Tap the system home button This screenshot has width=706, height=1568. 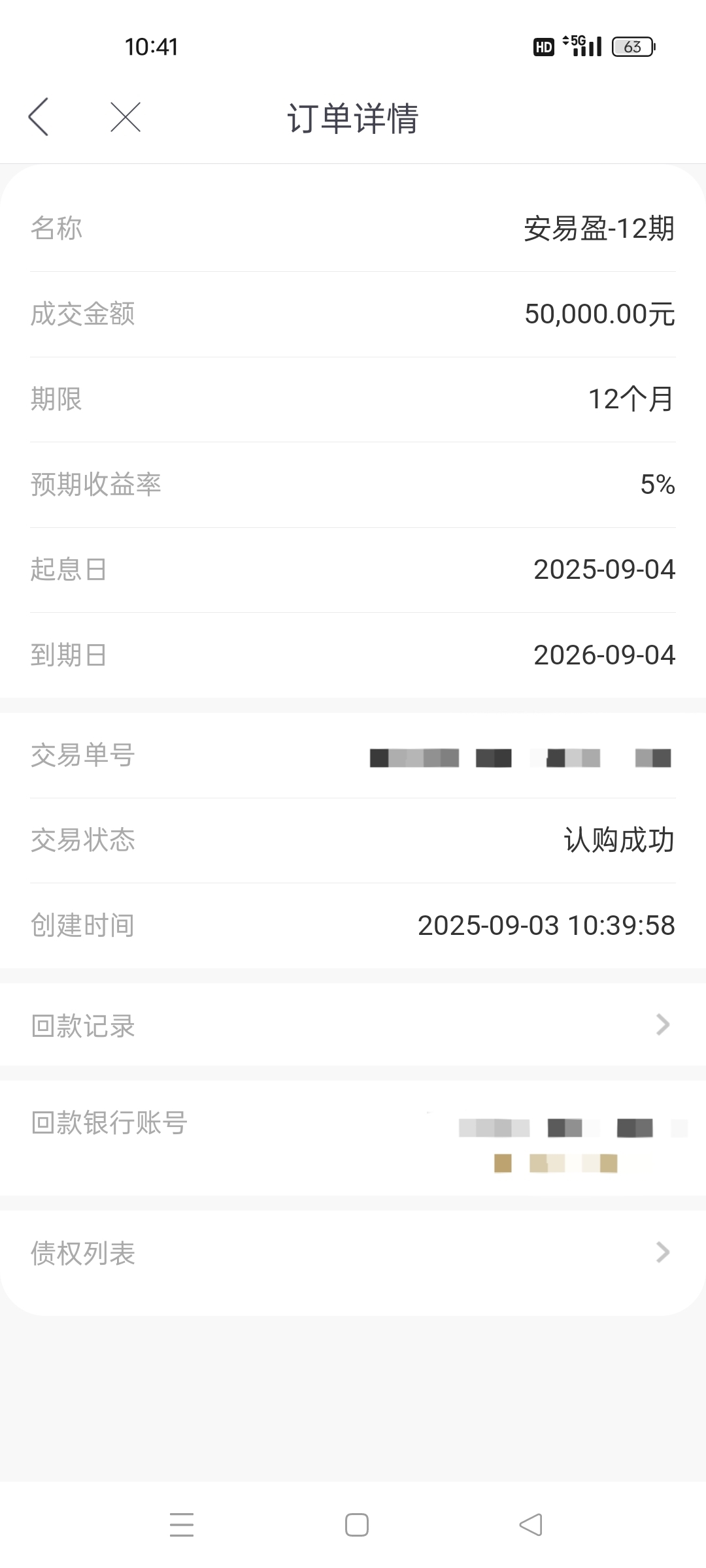point(357,1525)
